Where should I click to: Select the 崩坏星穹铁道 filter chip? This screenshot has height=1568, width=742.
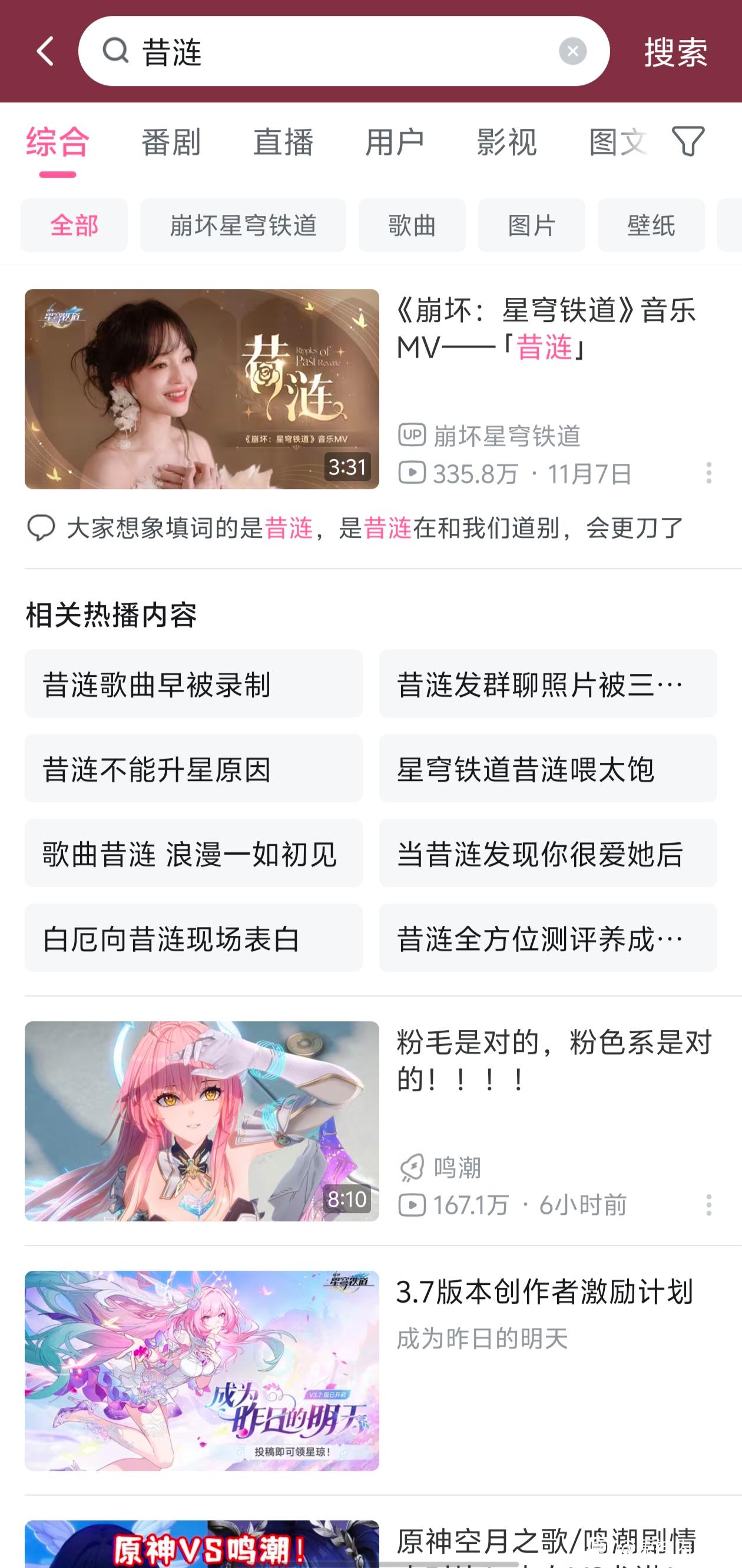click(243, 225)
